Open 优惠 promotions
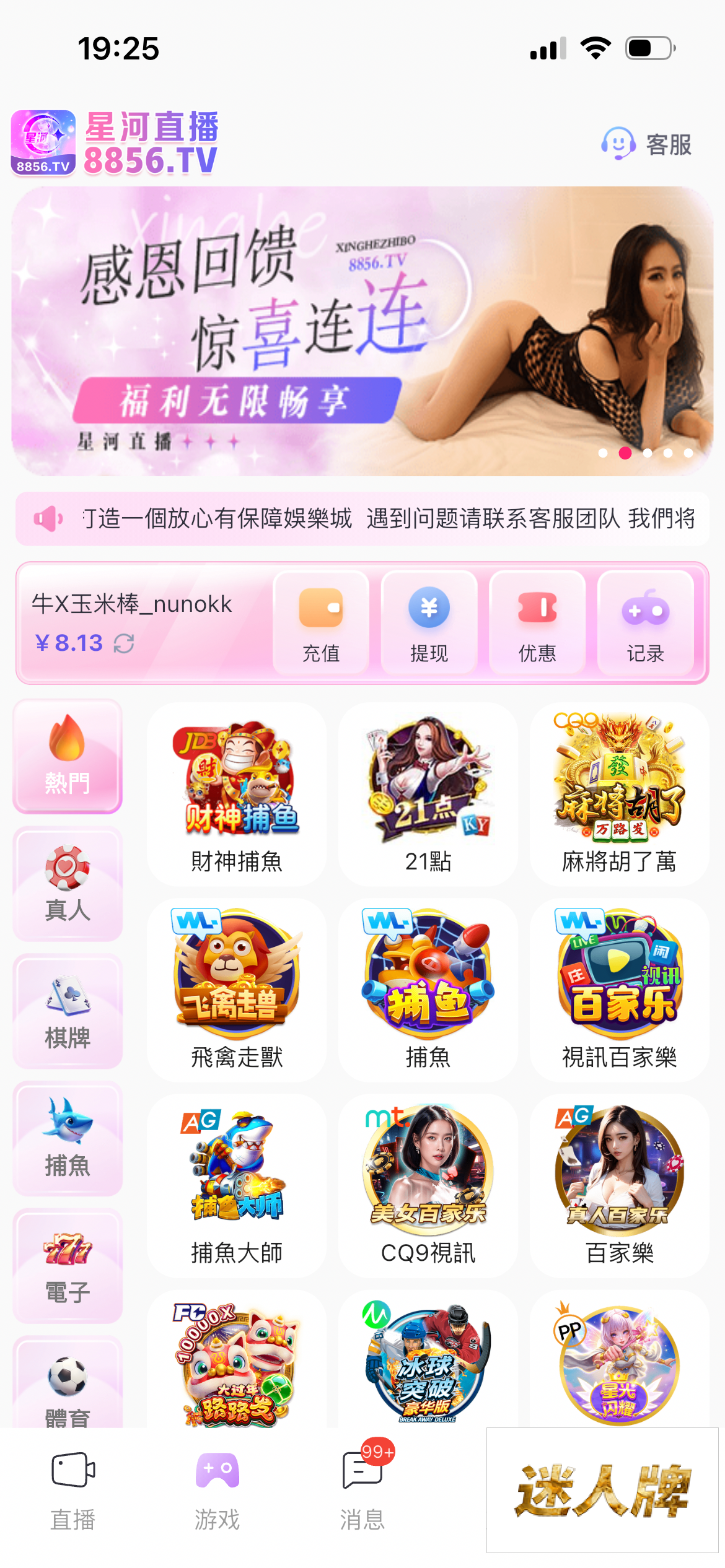725x1568 pixels. pyautogui.click(x=537, y=623)
